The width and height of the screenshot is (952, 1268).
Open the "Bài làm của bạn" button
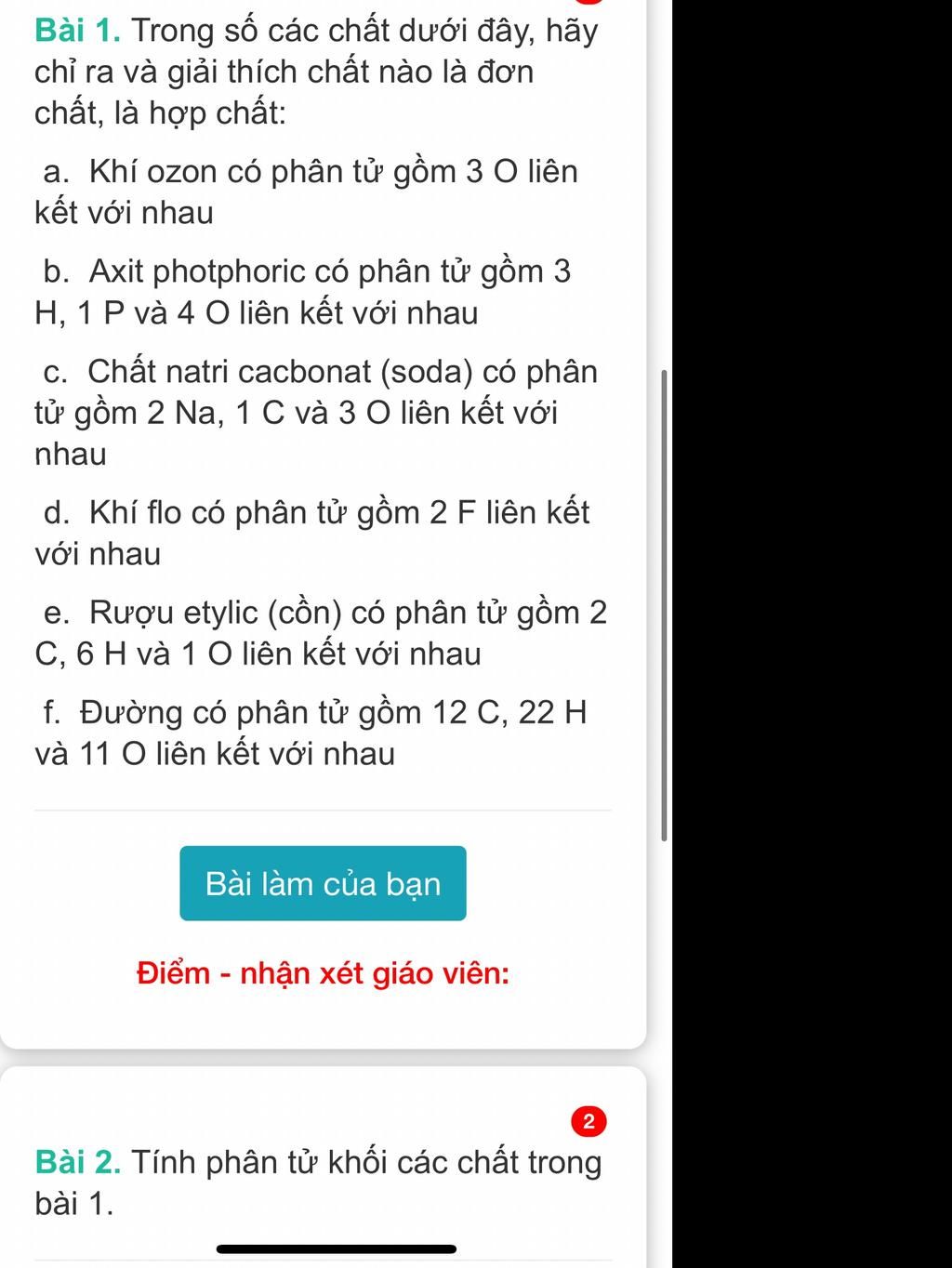[x=323, y=883]
